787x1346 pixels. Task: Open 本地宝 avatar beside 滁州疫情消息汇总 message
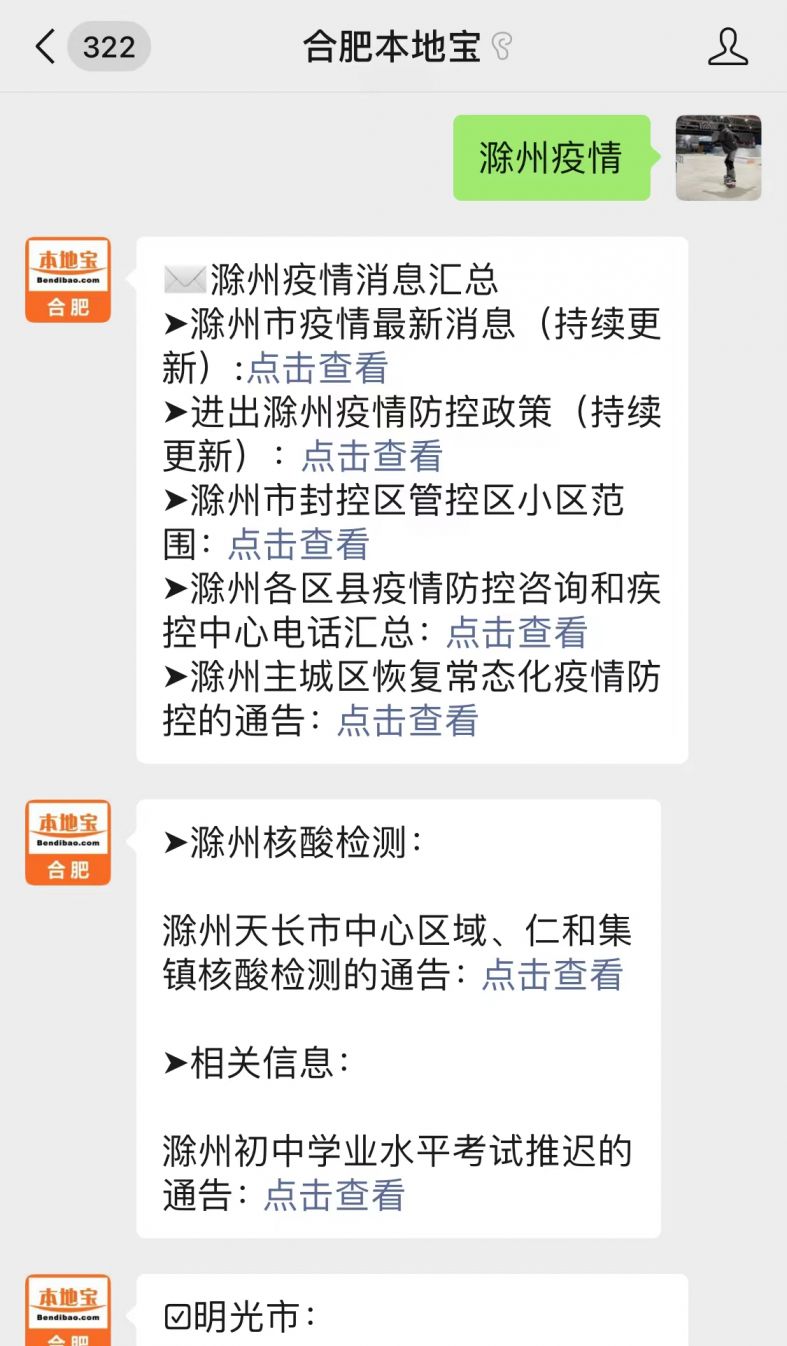(x=68, y=280)
